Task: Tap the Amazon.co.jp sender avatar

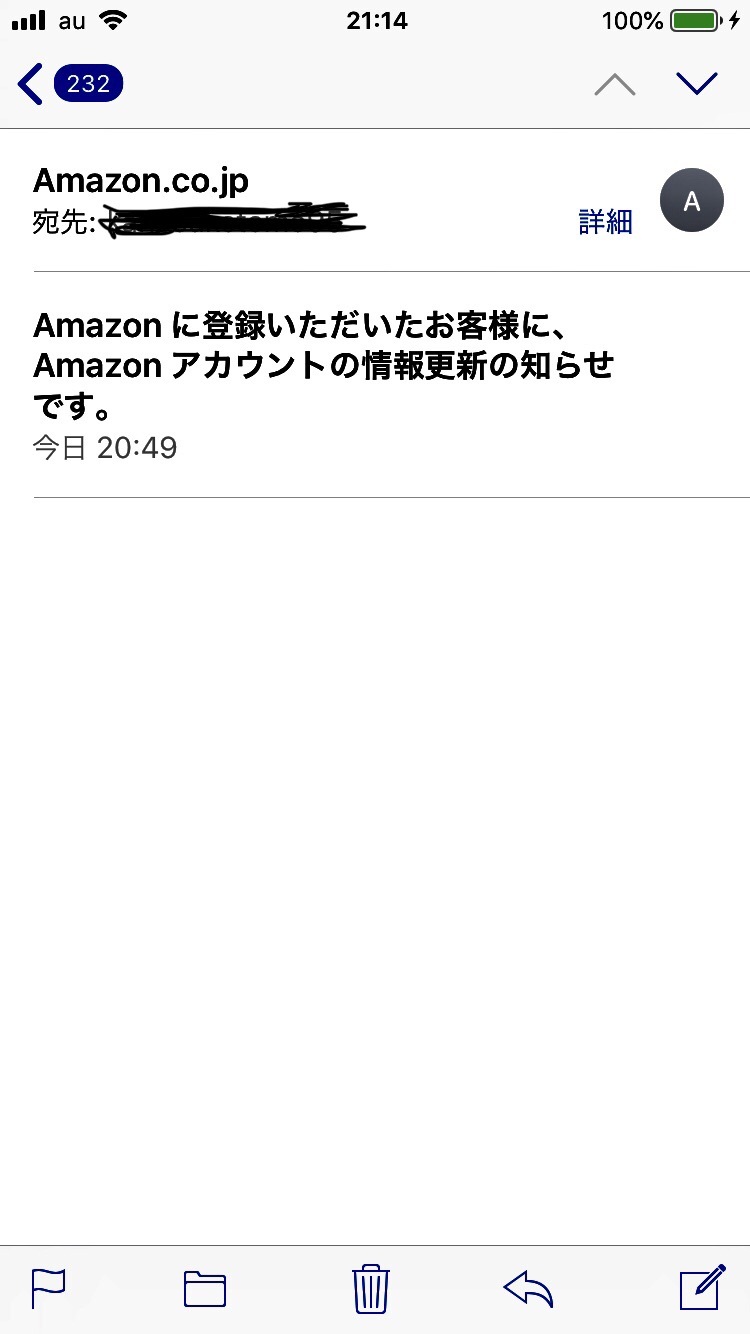Action: [x=691, y=202]
